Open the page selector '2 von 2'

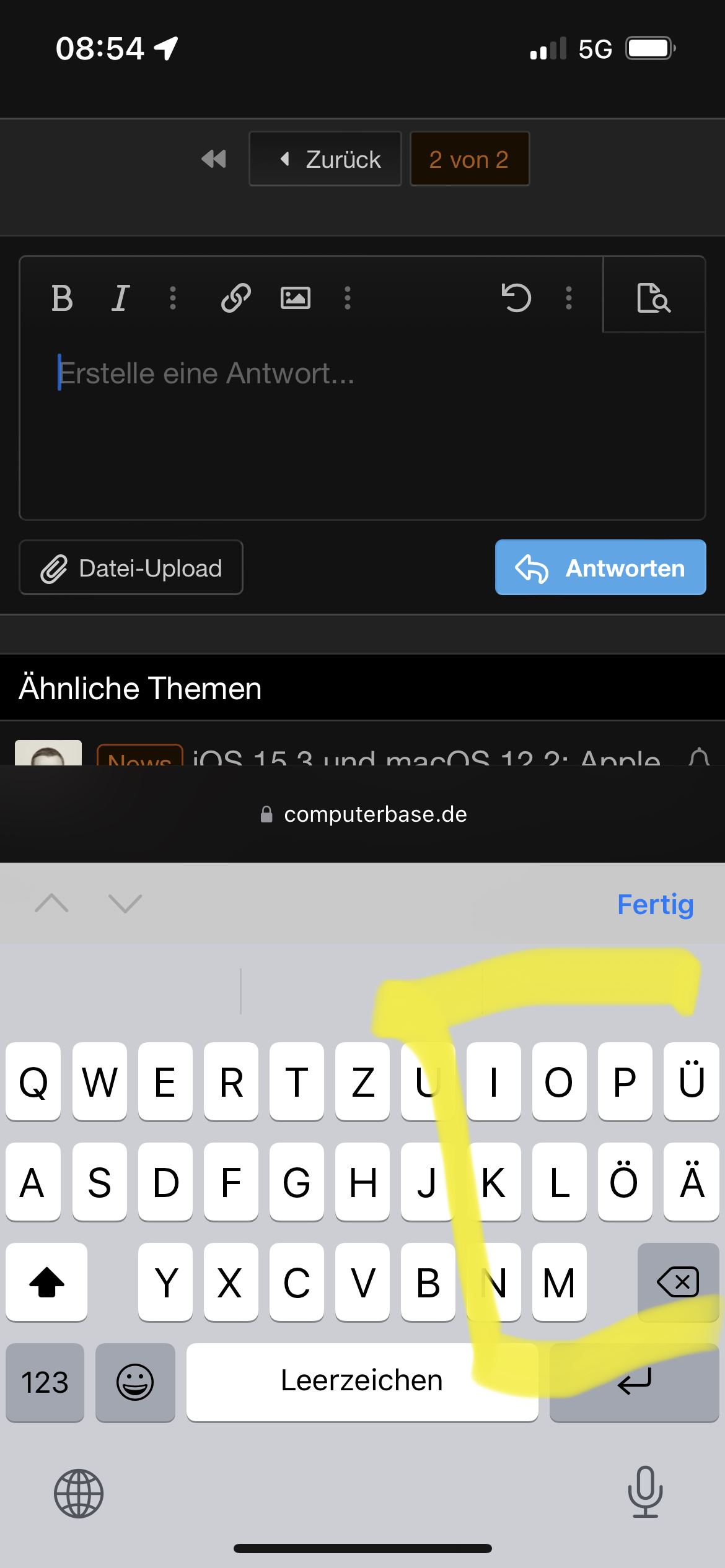pos(469,159)
